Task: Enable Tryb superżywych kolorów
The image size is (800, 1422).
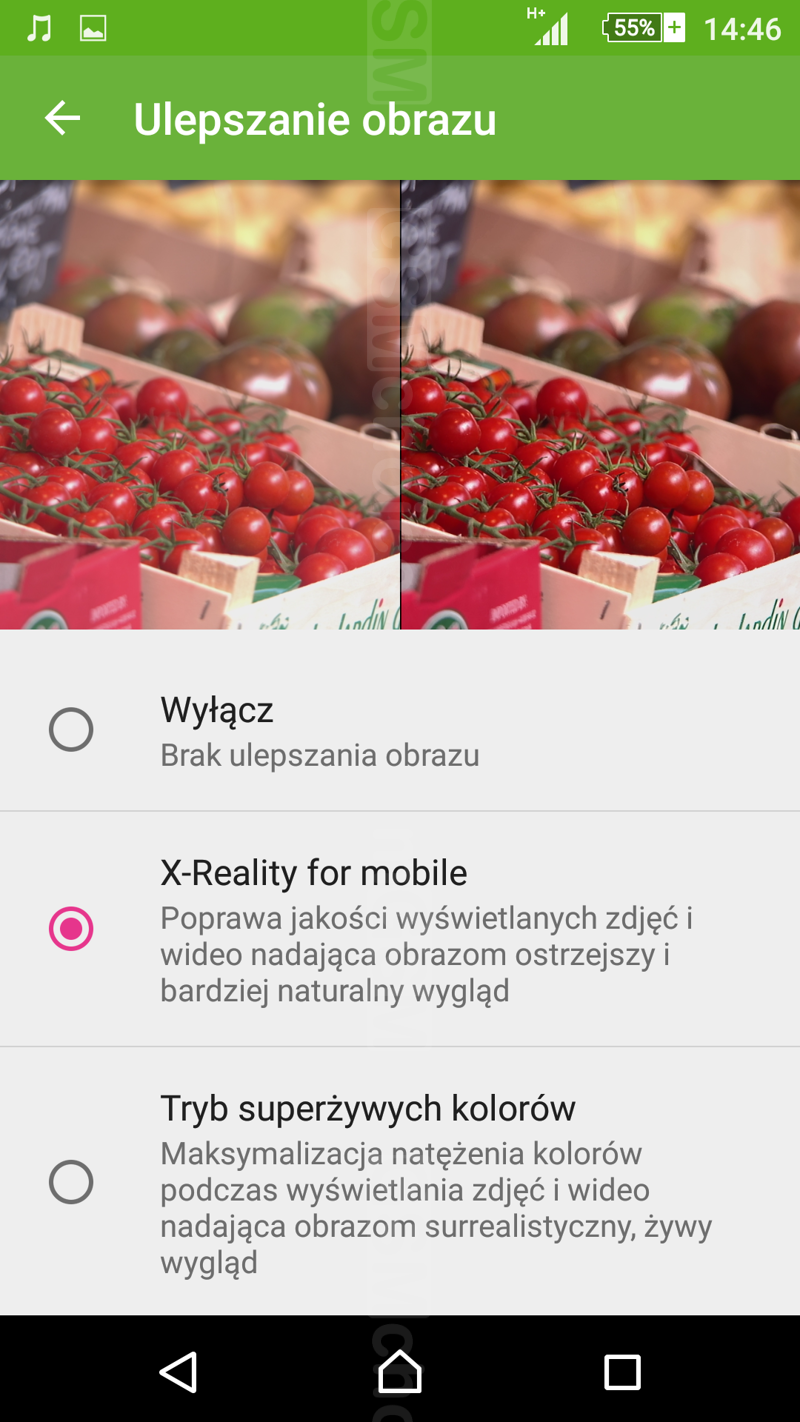Action: 71,1182
